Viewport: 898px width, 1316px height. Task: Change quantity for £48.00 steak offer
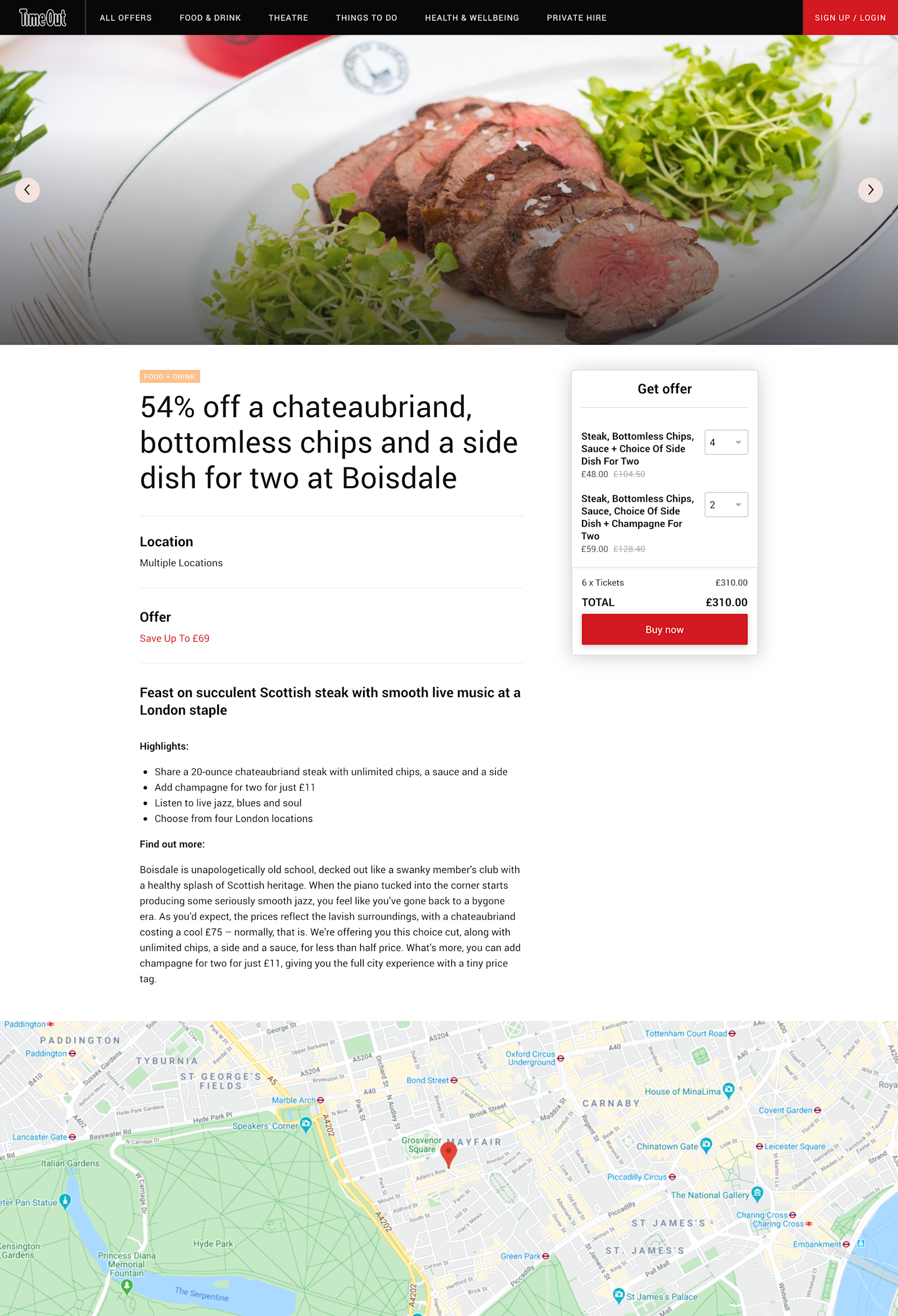point(726,442)
